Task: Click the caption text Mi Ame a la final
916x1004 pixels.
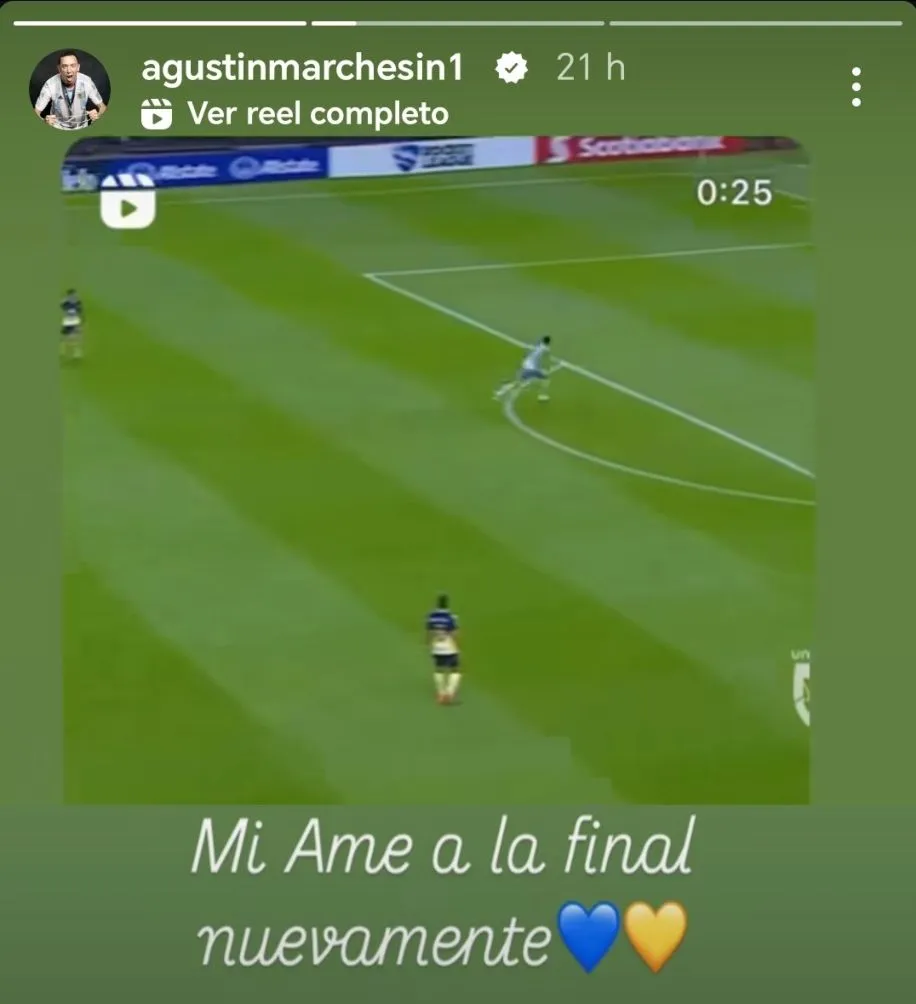Action: pyautogui.click(x=450, y=851)
